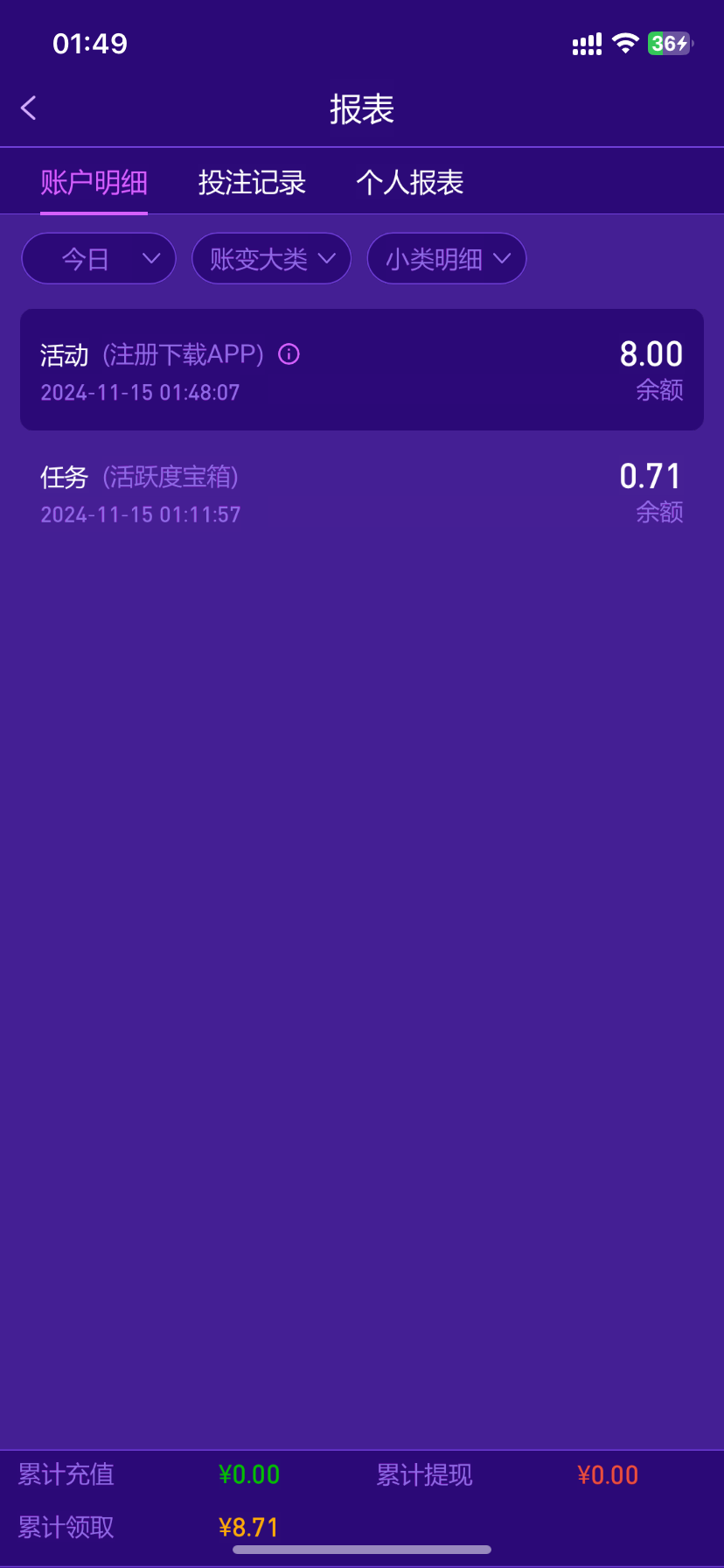Switch to the 个人报表 tab
The image size is (724, 1568).
tap(411, 182)
